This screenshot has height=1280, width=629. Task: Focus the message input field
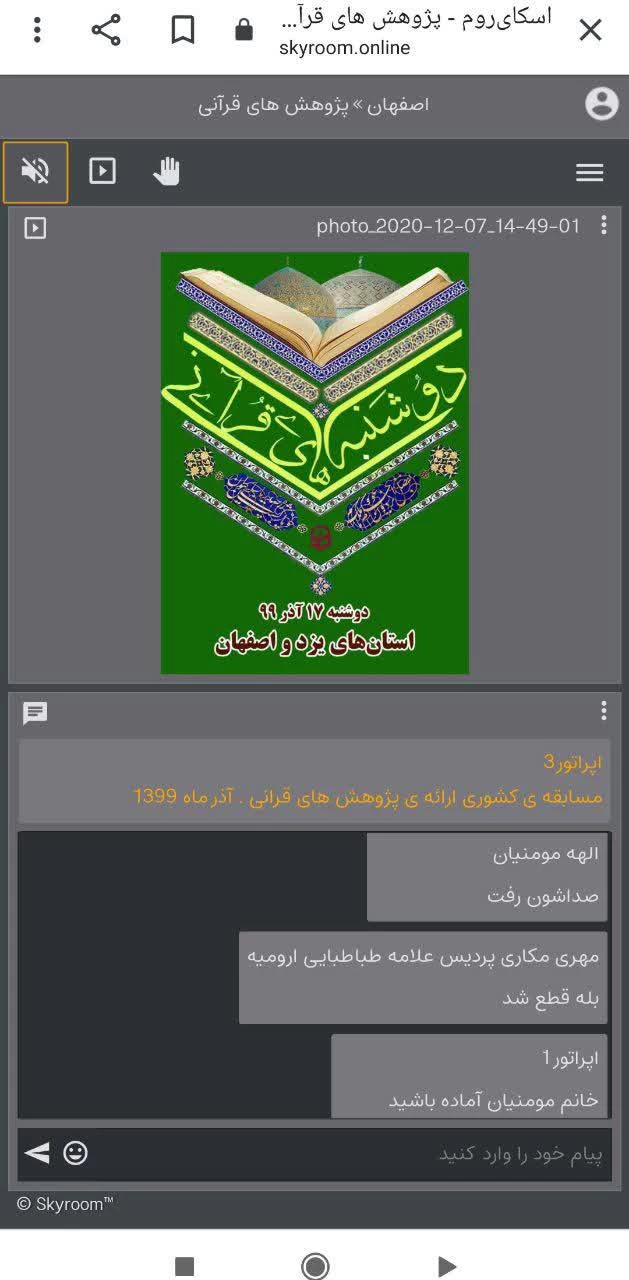[x=350, y=1154]
